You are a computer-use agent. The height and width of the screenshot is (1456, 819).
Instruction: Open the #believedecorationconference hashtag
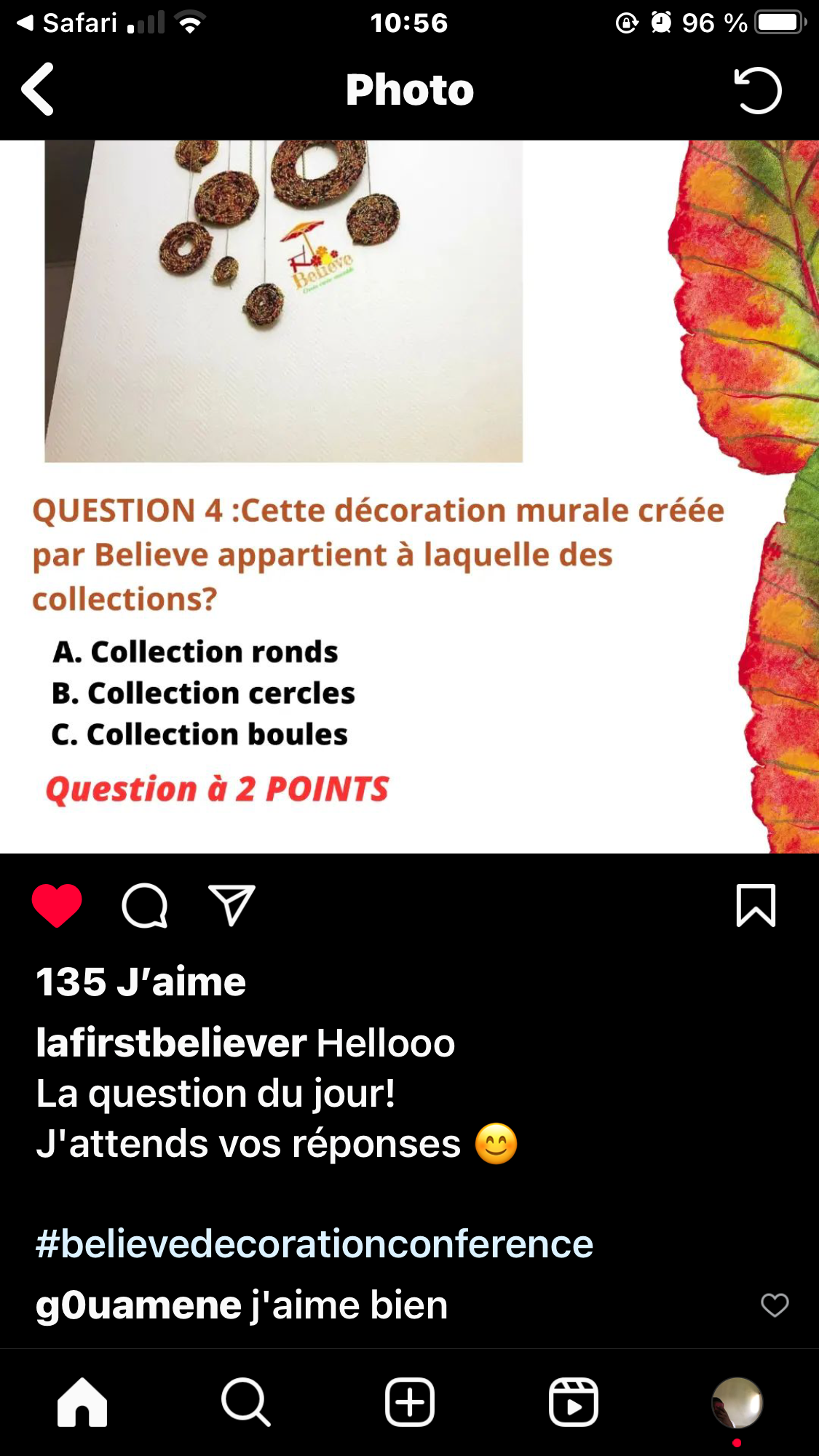314,1244
